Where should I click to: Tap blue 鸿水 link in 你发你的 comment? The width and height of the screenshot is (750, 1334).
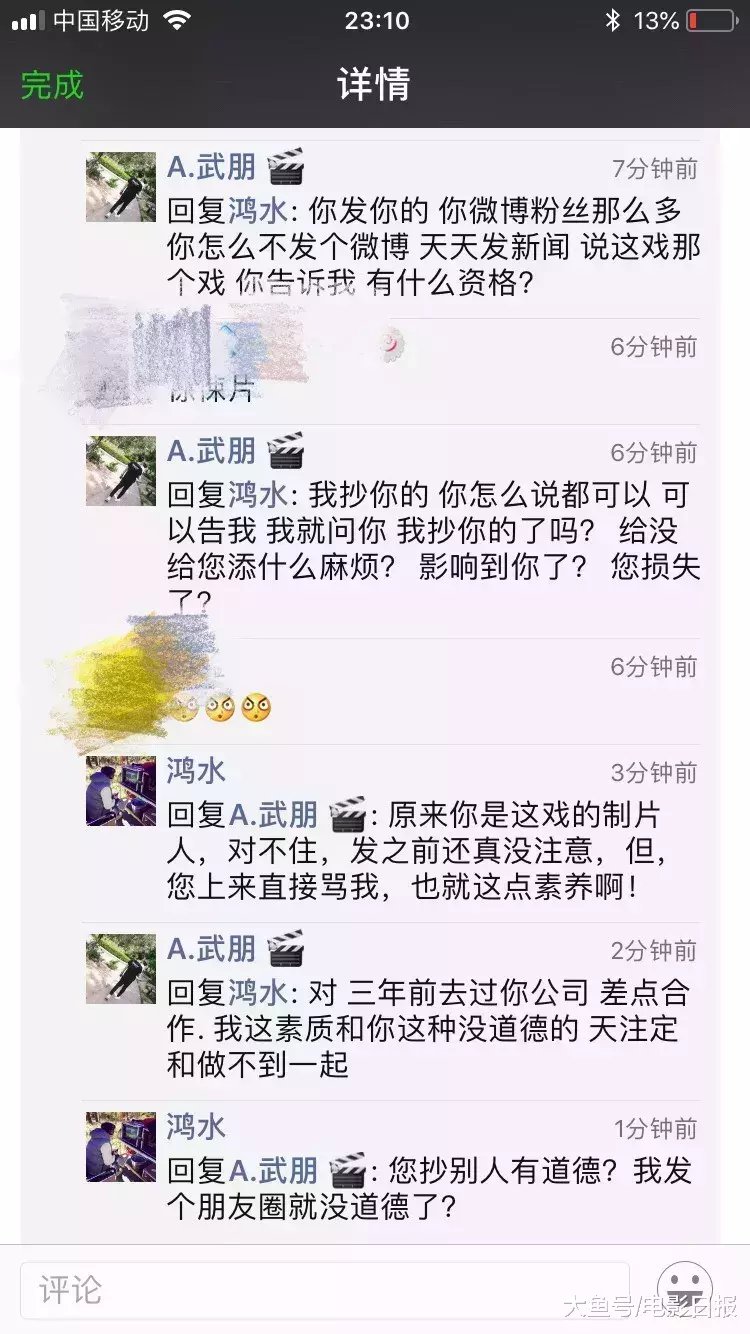258,211
